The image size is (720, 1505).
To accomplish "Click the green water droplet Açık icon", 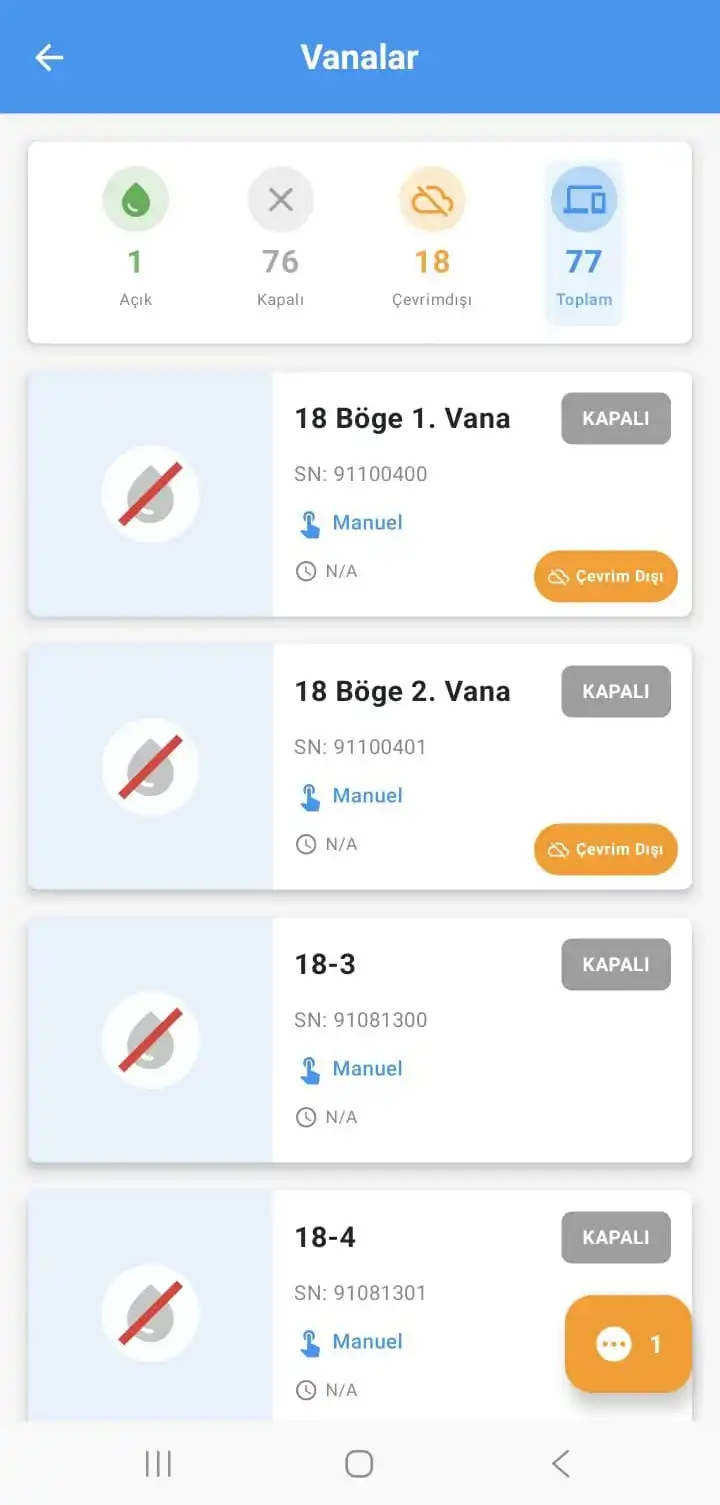I will 136,199.
